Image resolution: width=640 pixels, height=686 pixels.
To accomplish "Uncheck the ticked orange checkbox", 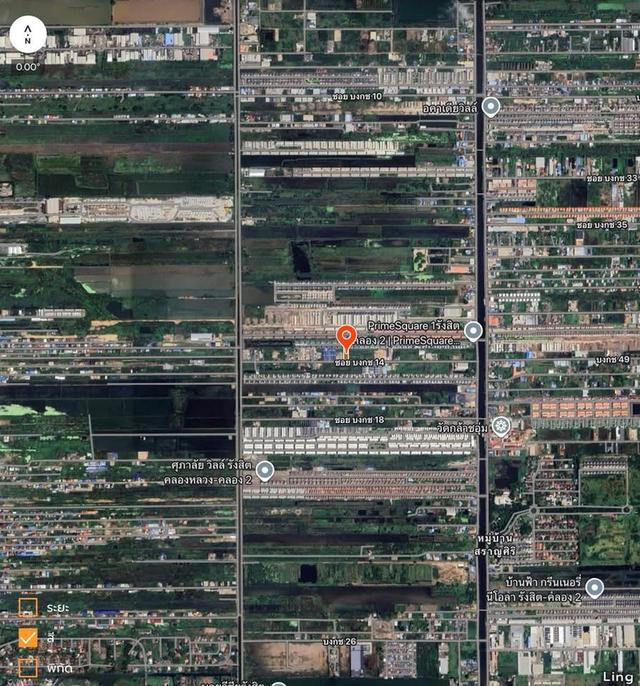I will [28, 637].
